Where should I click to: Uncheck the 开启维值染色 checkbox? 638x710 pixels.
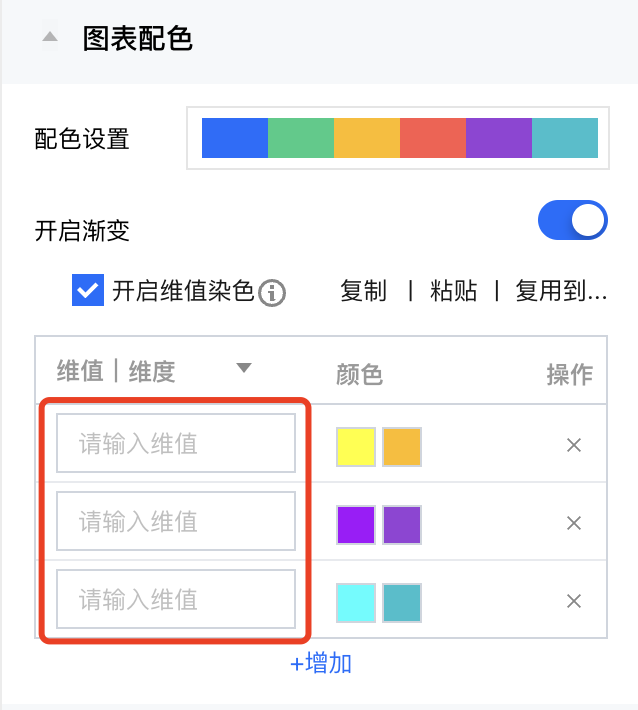point(87,291)
